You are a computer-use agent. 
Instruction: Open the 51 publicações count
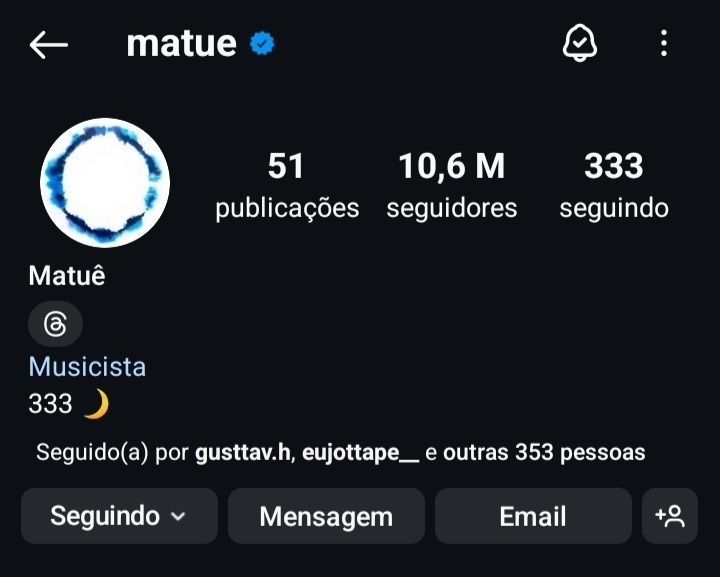pyautogui.click(x=287, y=185)
